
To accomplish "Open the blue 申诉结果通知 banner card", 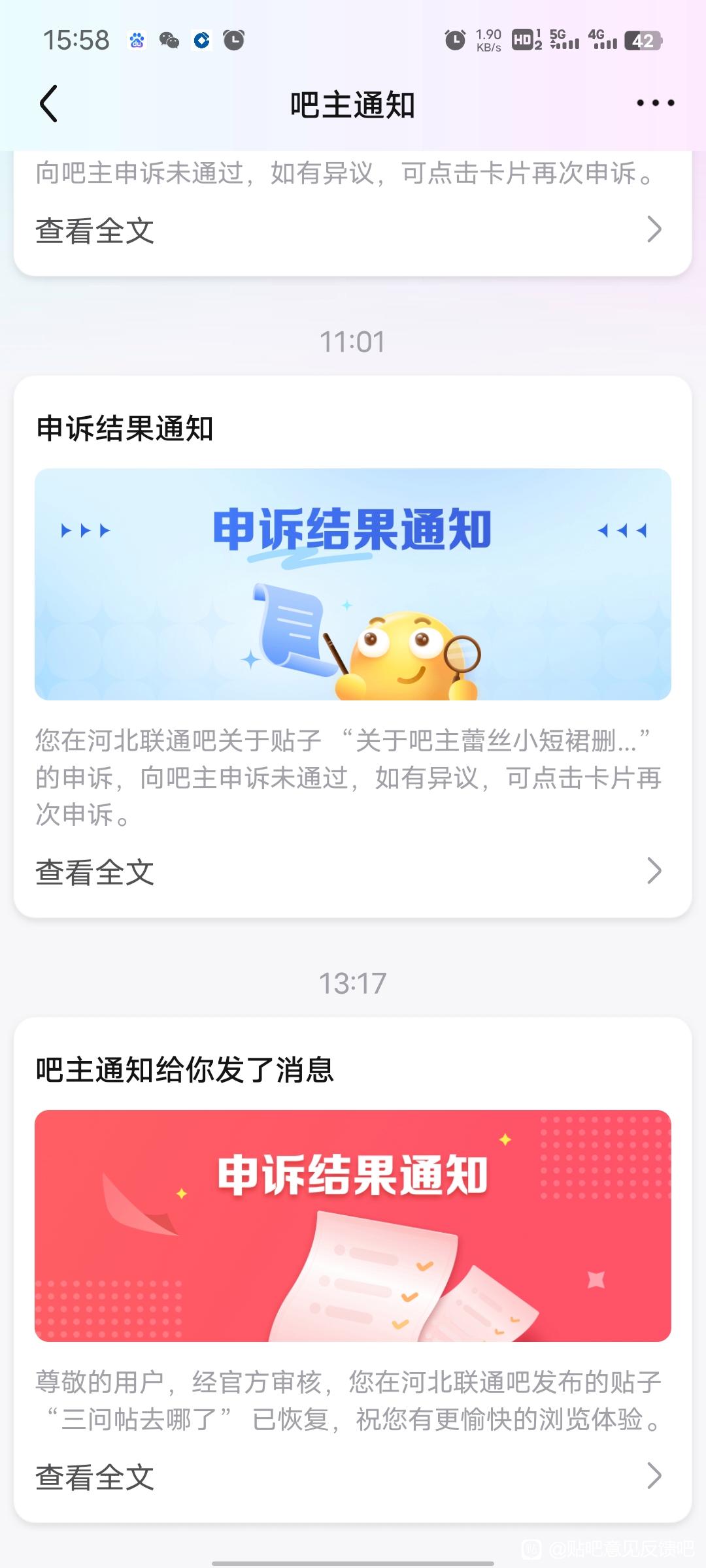I will click(x=353, y=584).
